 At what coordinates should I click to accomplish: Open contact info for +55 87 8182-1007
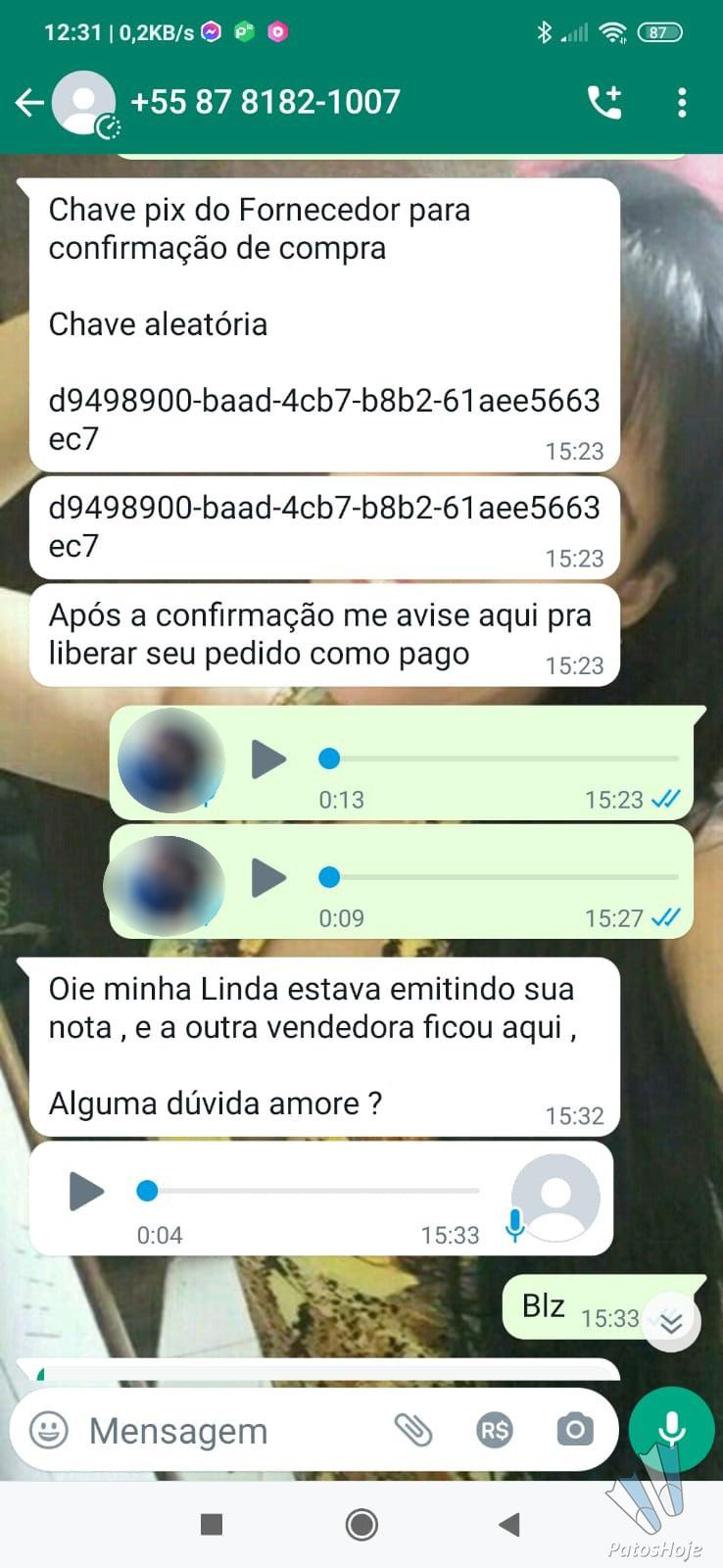[x=265, y=102]
